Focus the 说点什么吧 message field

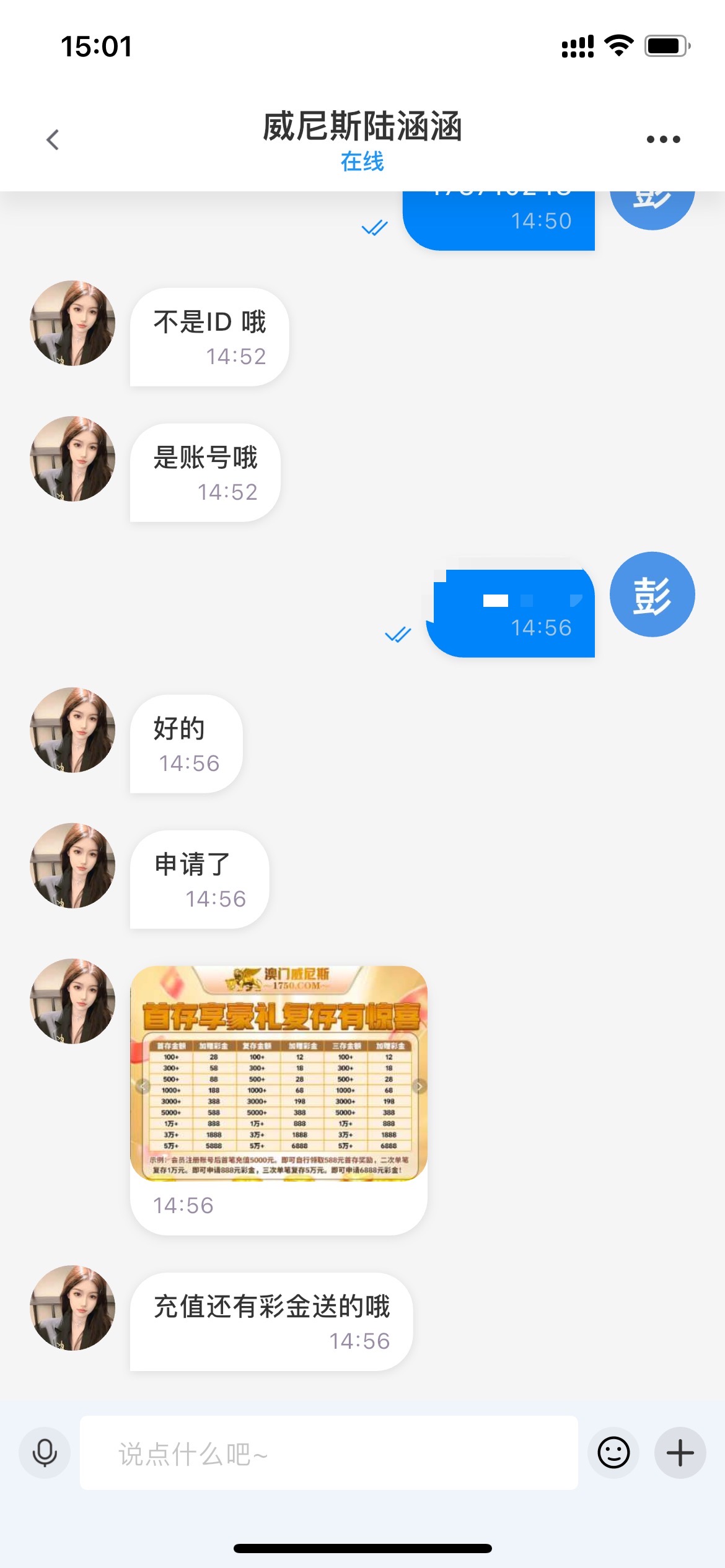328,1453
